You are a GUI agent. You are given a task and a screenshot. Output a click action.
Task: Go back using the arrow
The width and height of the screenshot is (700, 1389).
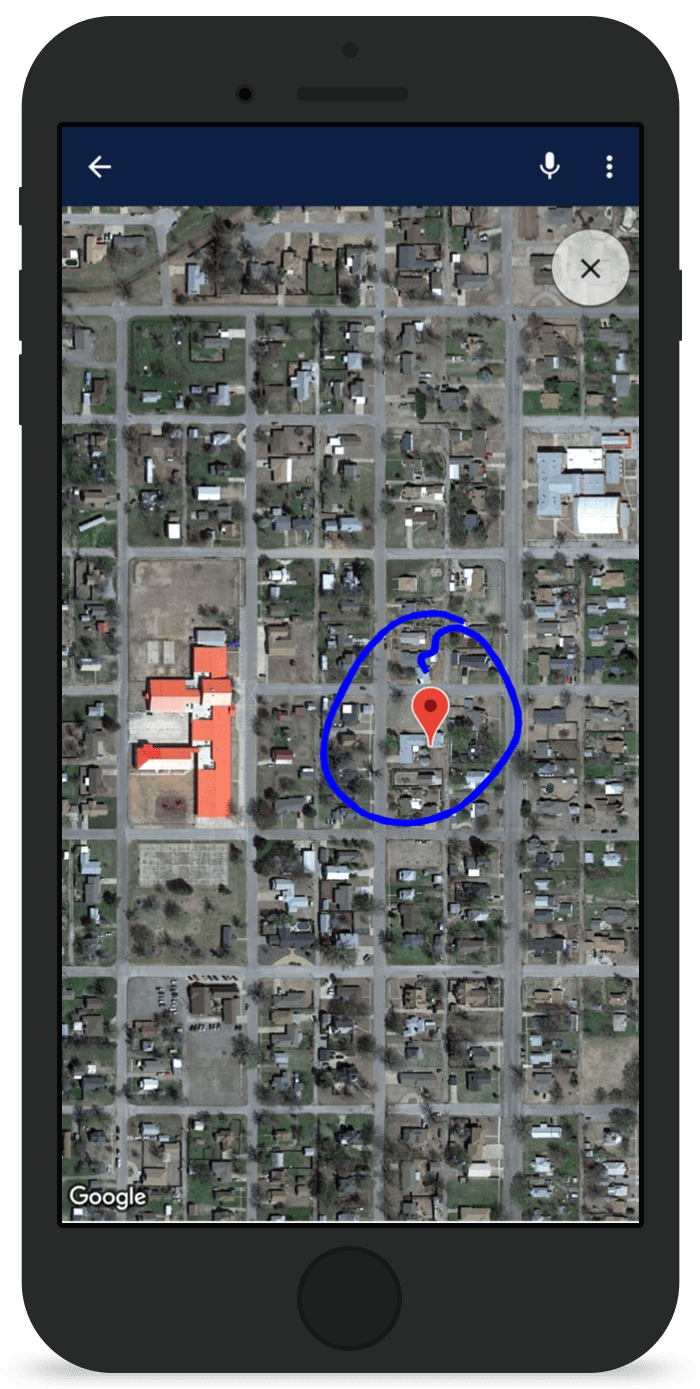[99, 167]
